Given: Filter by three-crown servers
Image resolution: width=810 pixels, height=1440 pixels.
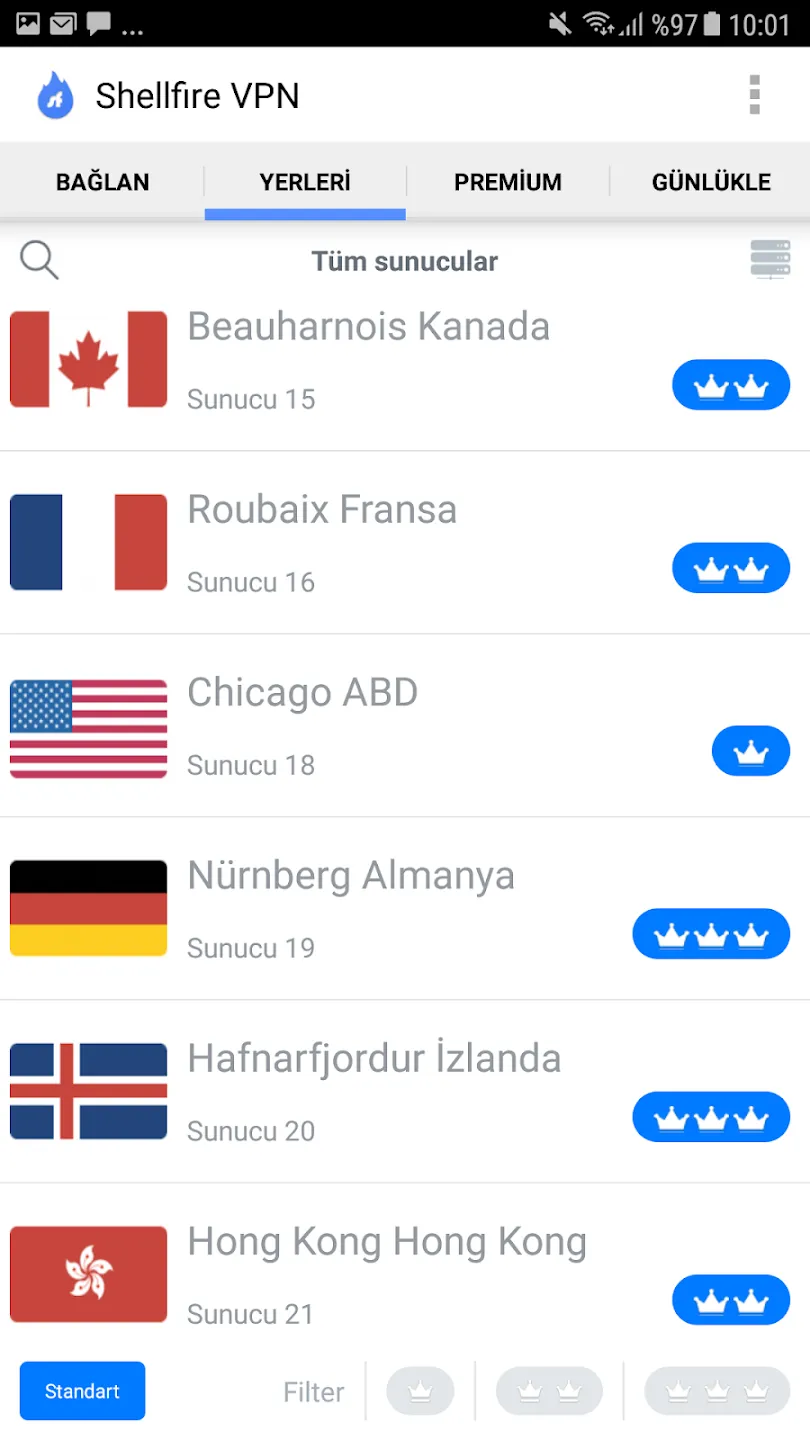Looking at the screenshot, I should (716, 1391).
